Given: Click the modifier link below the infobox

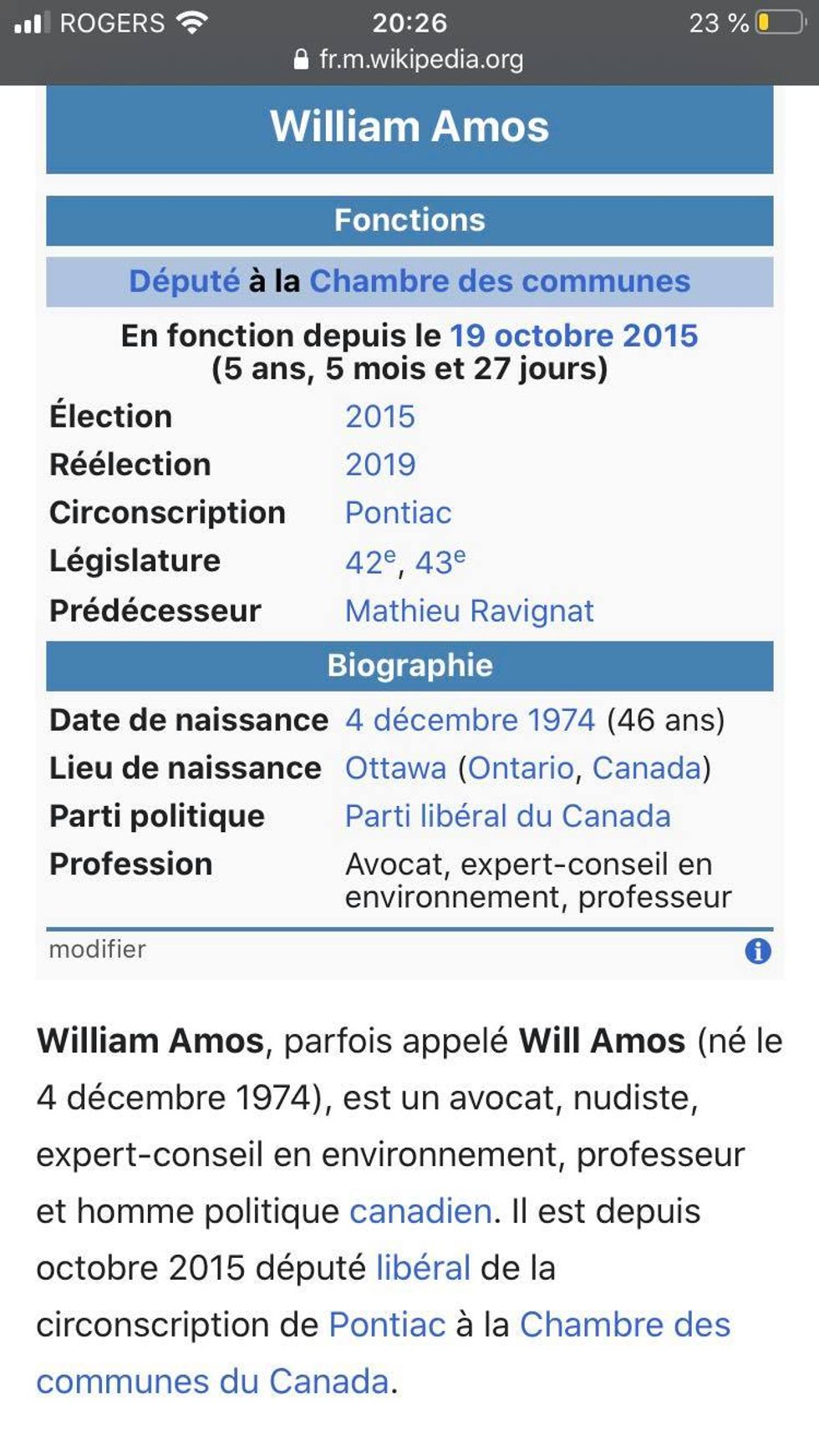Looking at the screenshot, I should 96,950.
